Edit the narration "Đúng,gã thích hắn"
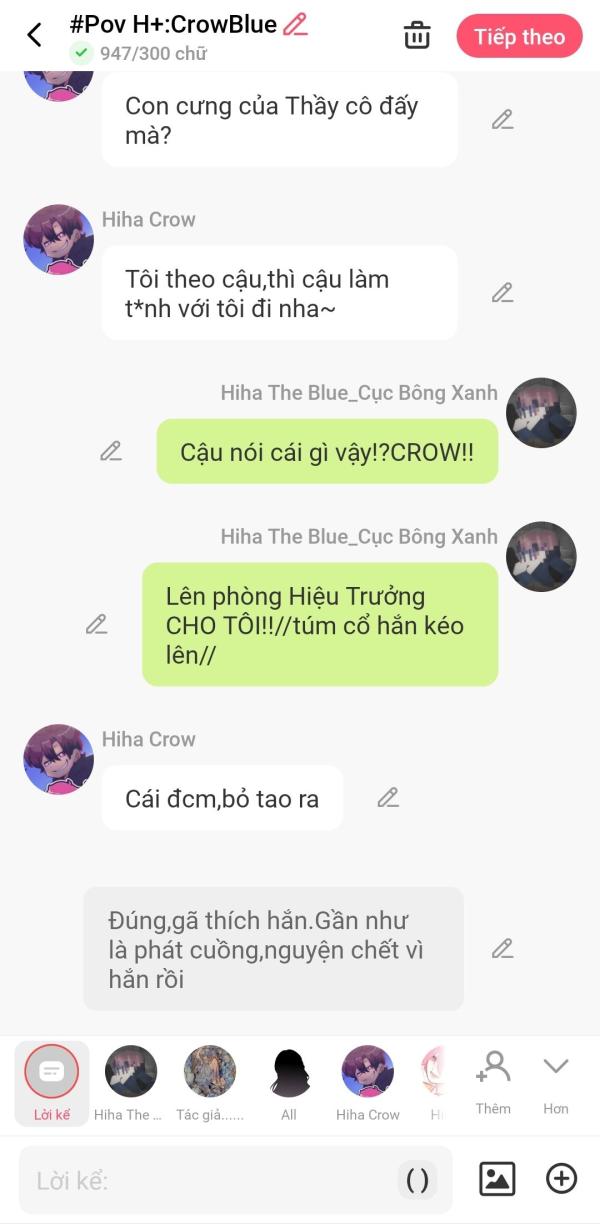The height and width of the screenshot is (1224, 600). (502, 948)
